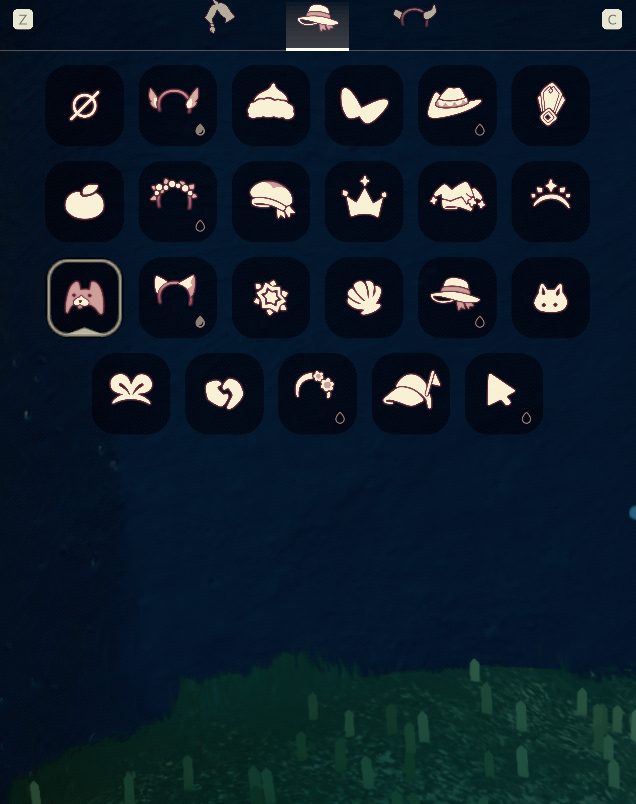Equip the cat ears headband
The width and height of the screenshot is (636, 804).
point(178,297)
